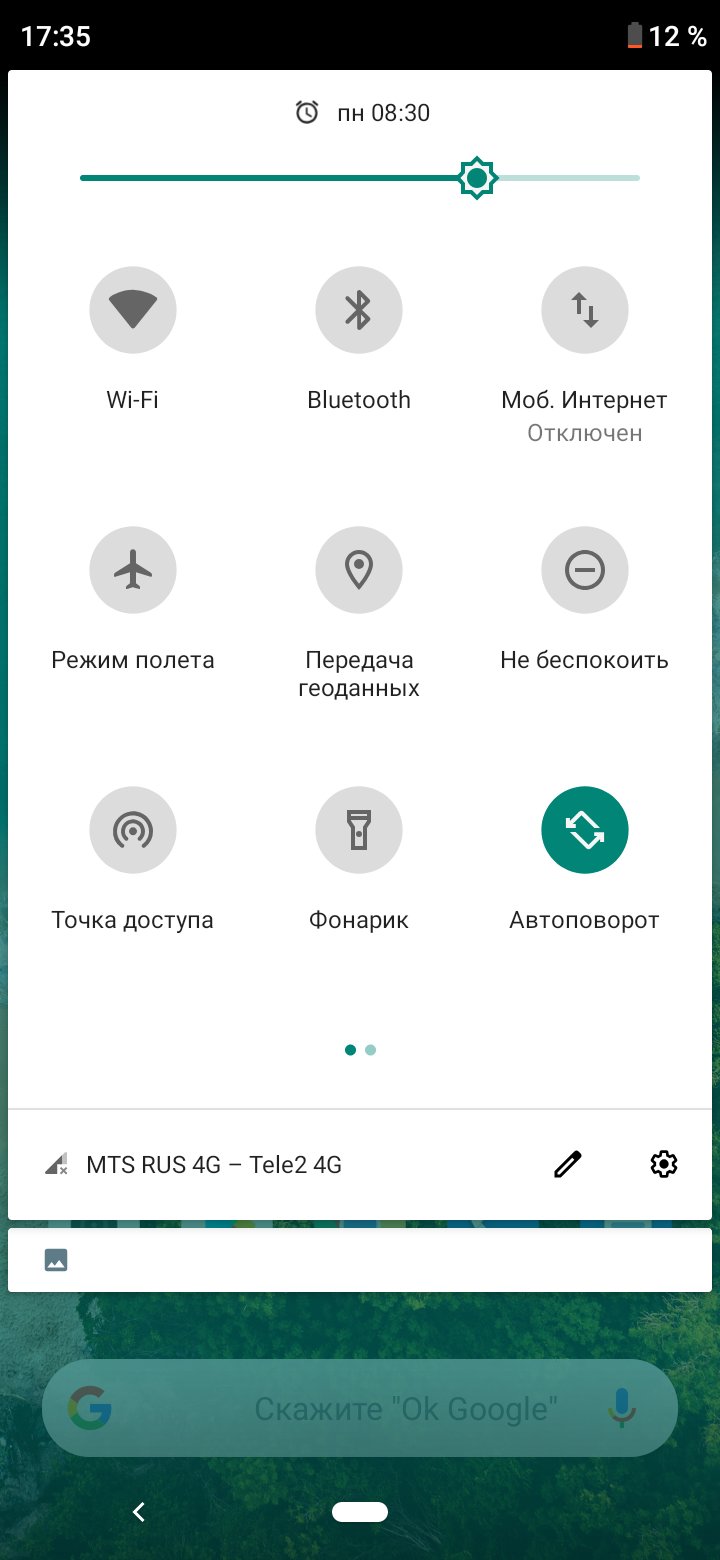This screenshot has width=720, height=1560.
Task: Switch on the Фонарик flashlight
Action: pos(359,830)
